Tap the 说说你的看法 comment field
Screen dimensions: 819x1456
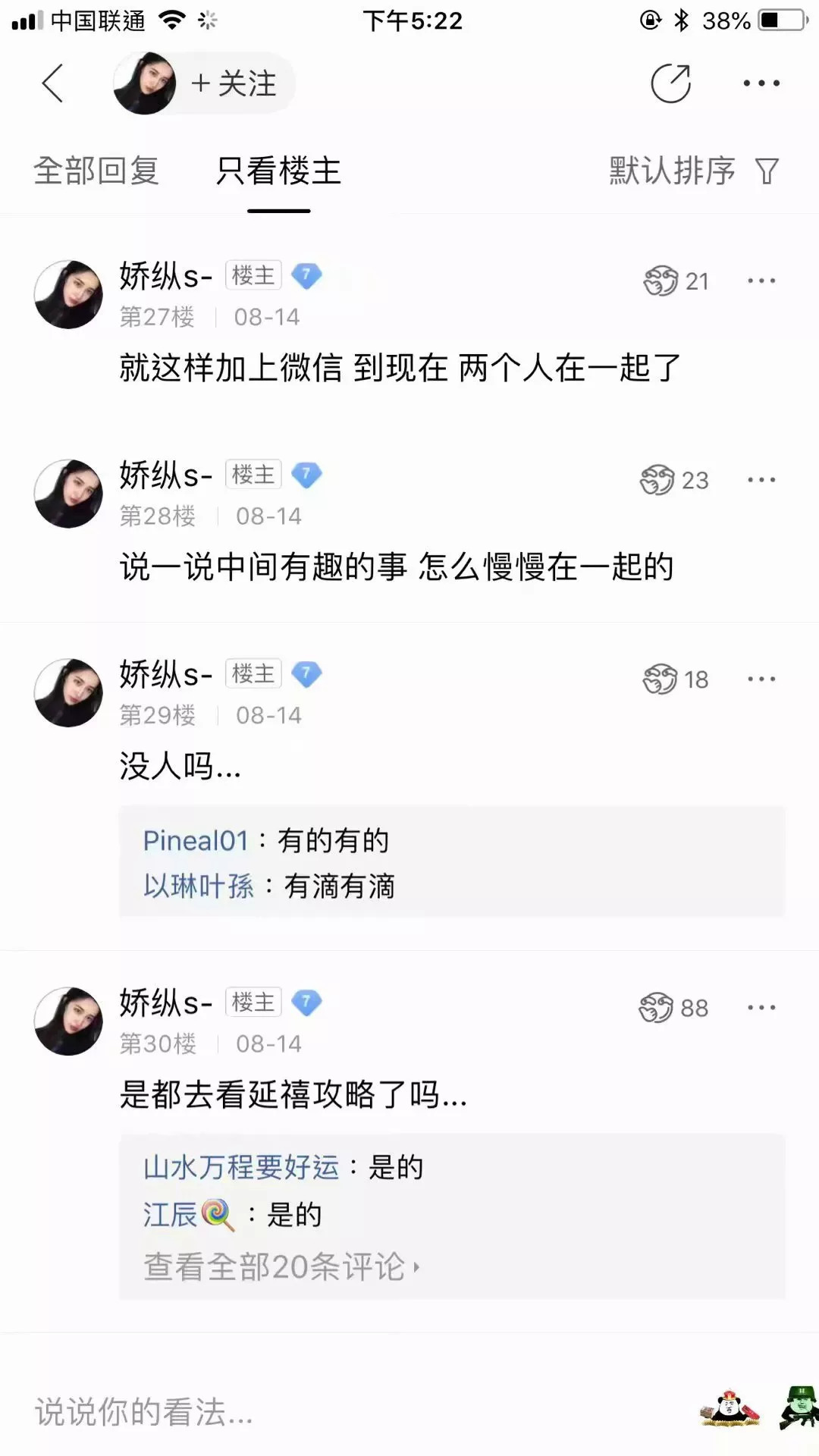pyautogui.click(x=303, y=1412)
